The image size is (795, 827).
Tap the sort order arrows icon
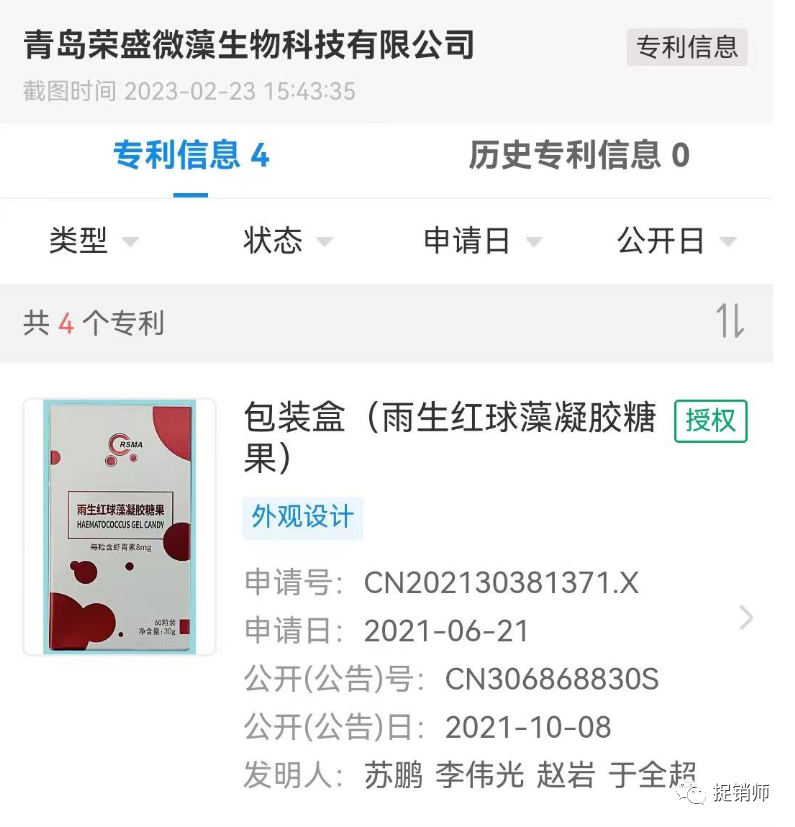pos(730,322)
